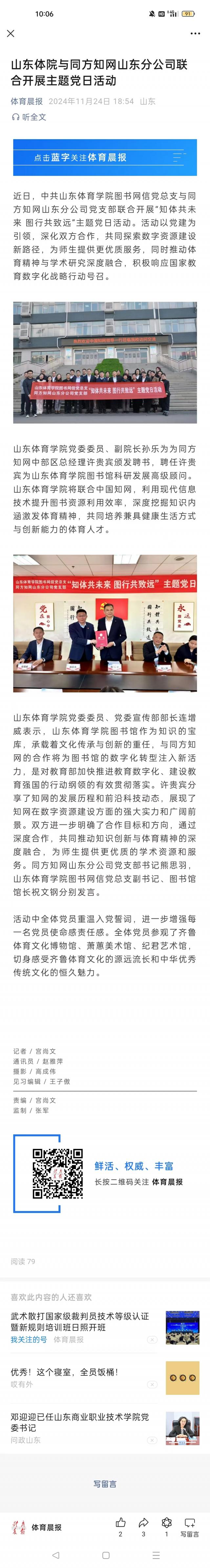This screenshot has width=210, height=1568.
Task: Like this article with thumbs up
Action: click(120, 1522)
